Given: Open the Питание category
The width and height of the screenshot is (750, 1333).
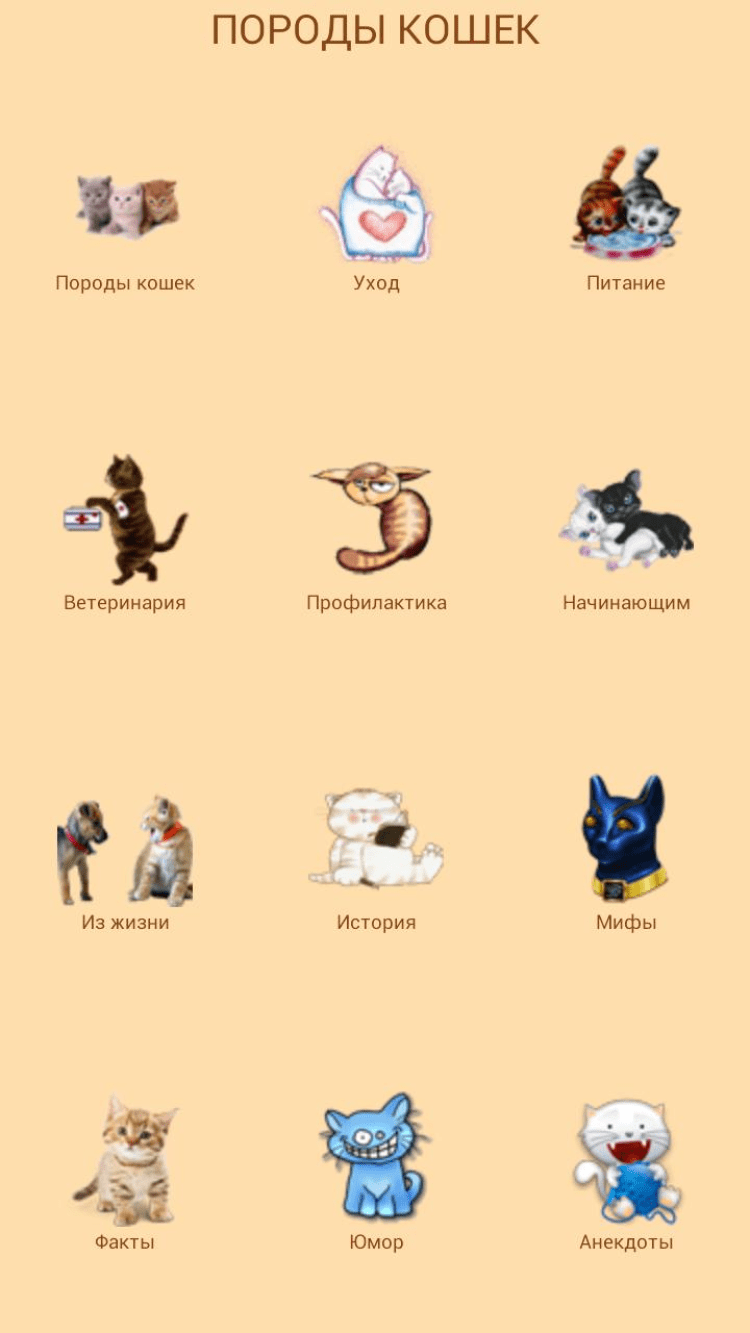Looking at the screenshot, I should pyautogui.click(x=626, y=208).
